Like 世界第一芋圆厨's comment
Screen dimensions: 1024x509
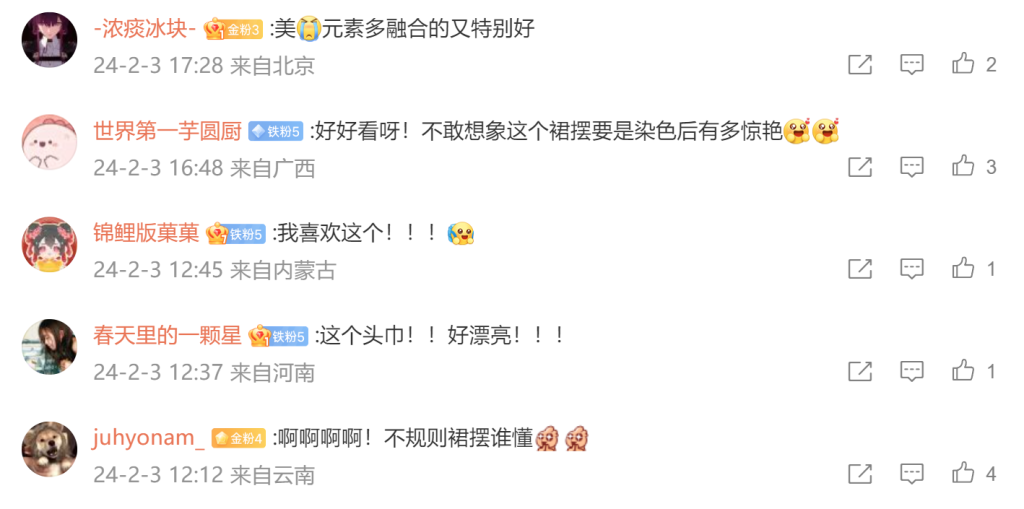(963, 167)
